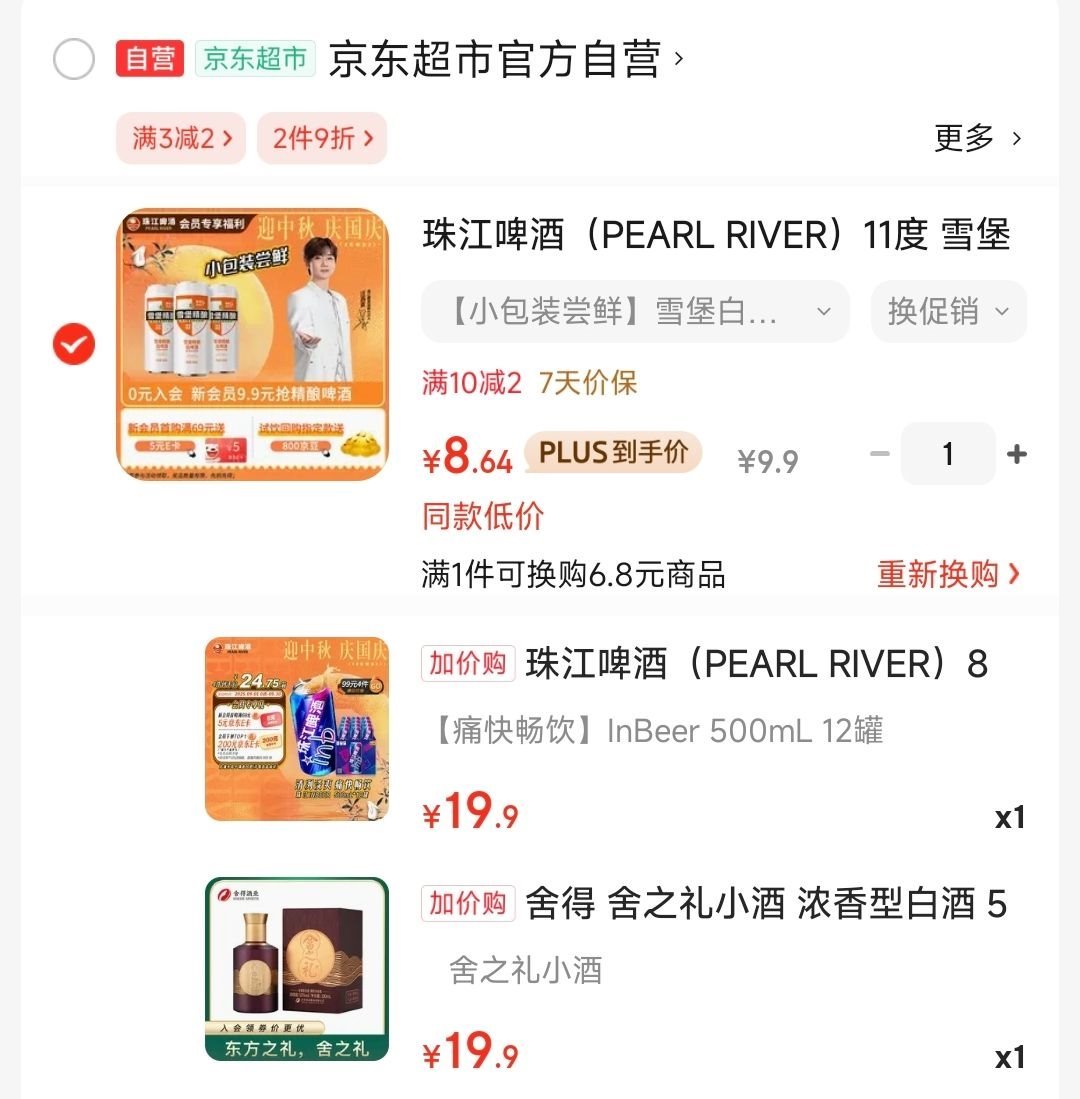The width and height of the screenshot is (1080, 1099).
Task: Increase quantity with the plus stepper
Action: [x=1016, y=453]
